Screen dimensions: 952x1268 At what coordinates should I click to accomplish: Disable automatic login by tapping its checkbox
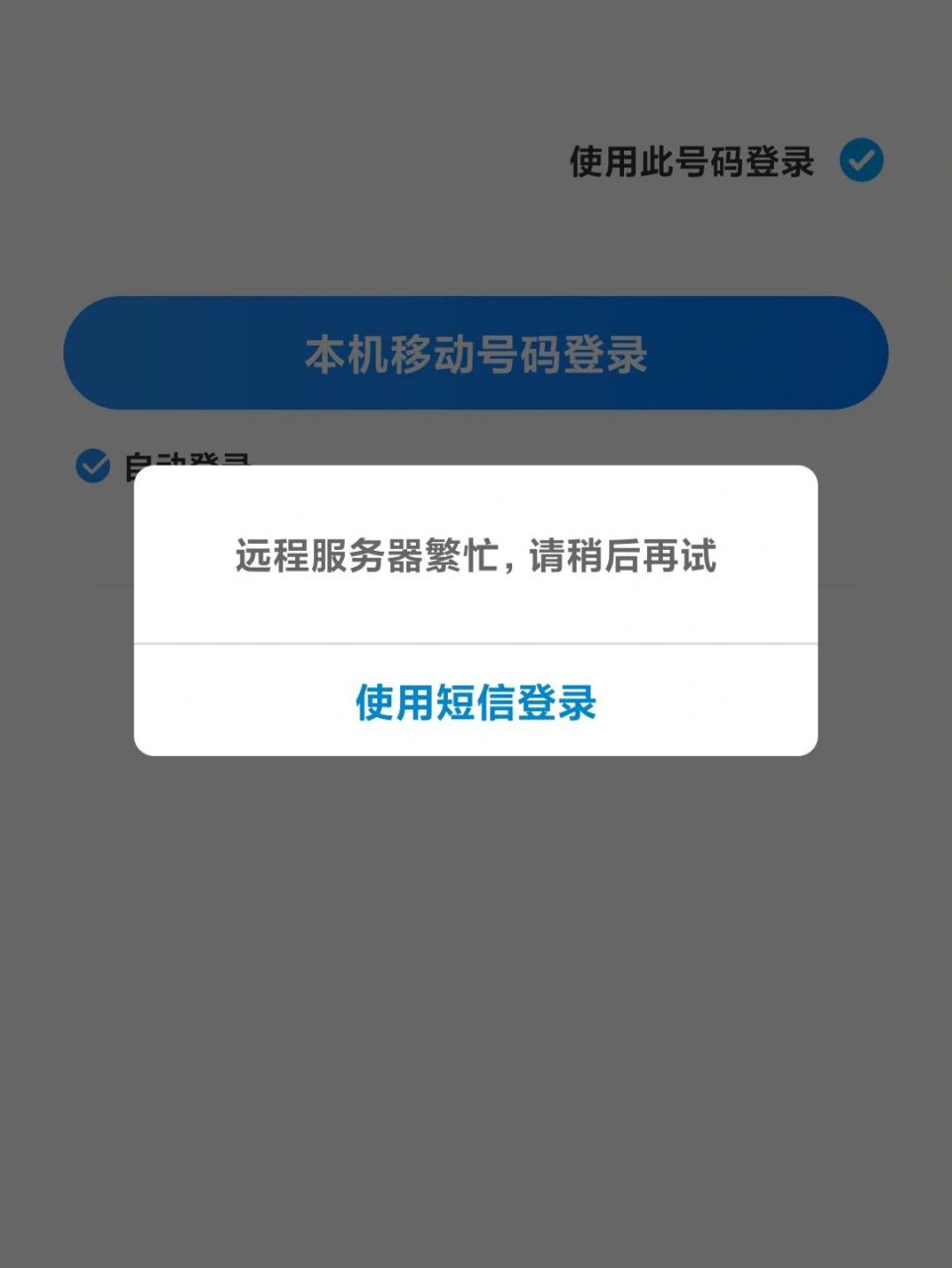click(x=92, y=464)
